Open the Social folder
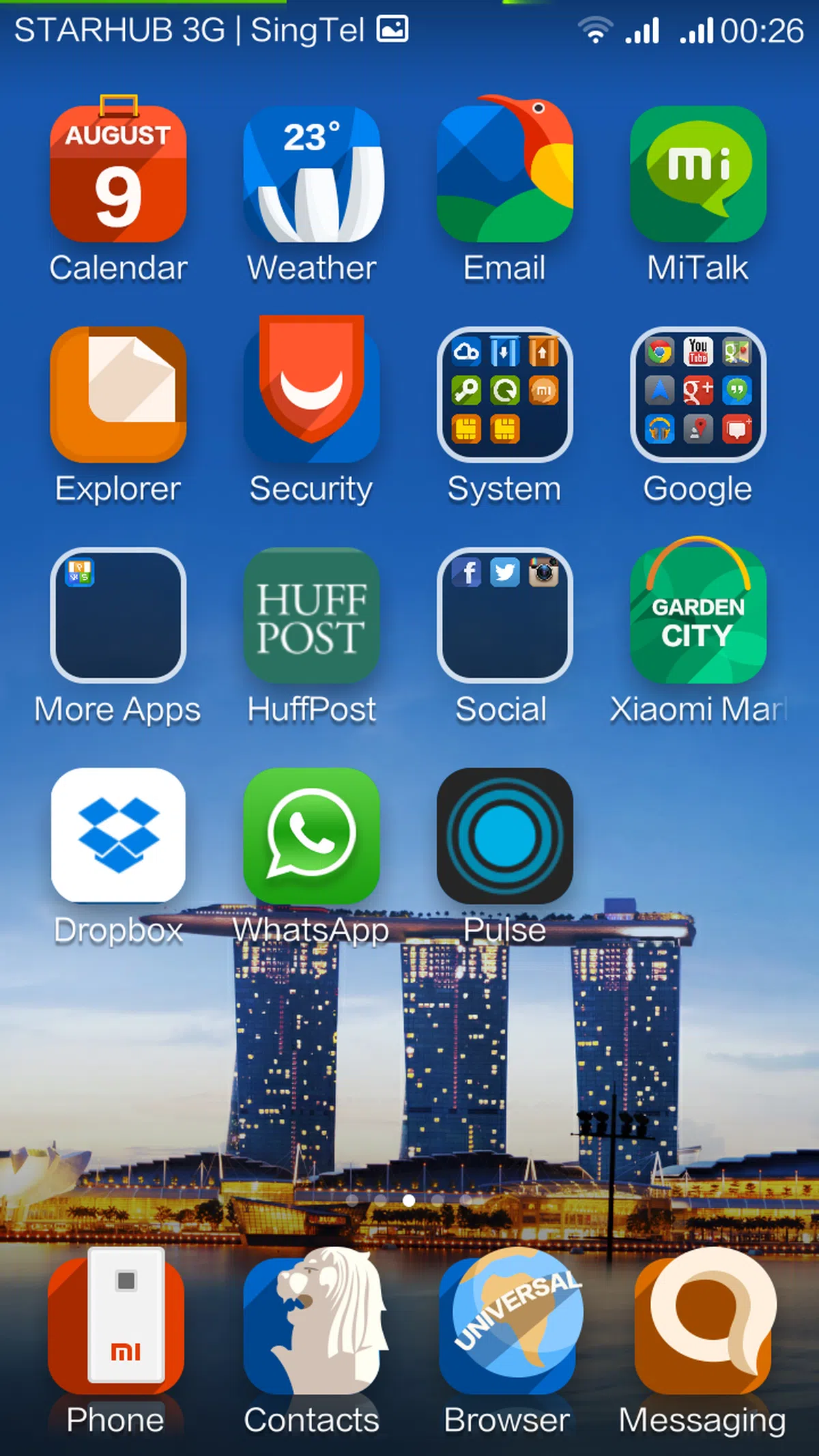This screenshot has height=1456, width=819. point(505,615)
